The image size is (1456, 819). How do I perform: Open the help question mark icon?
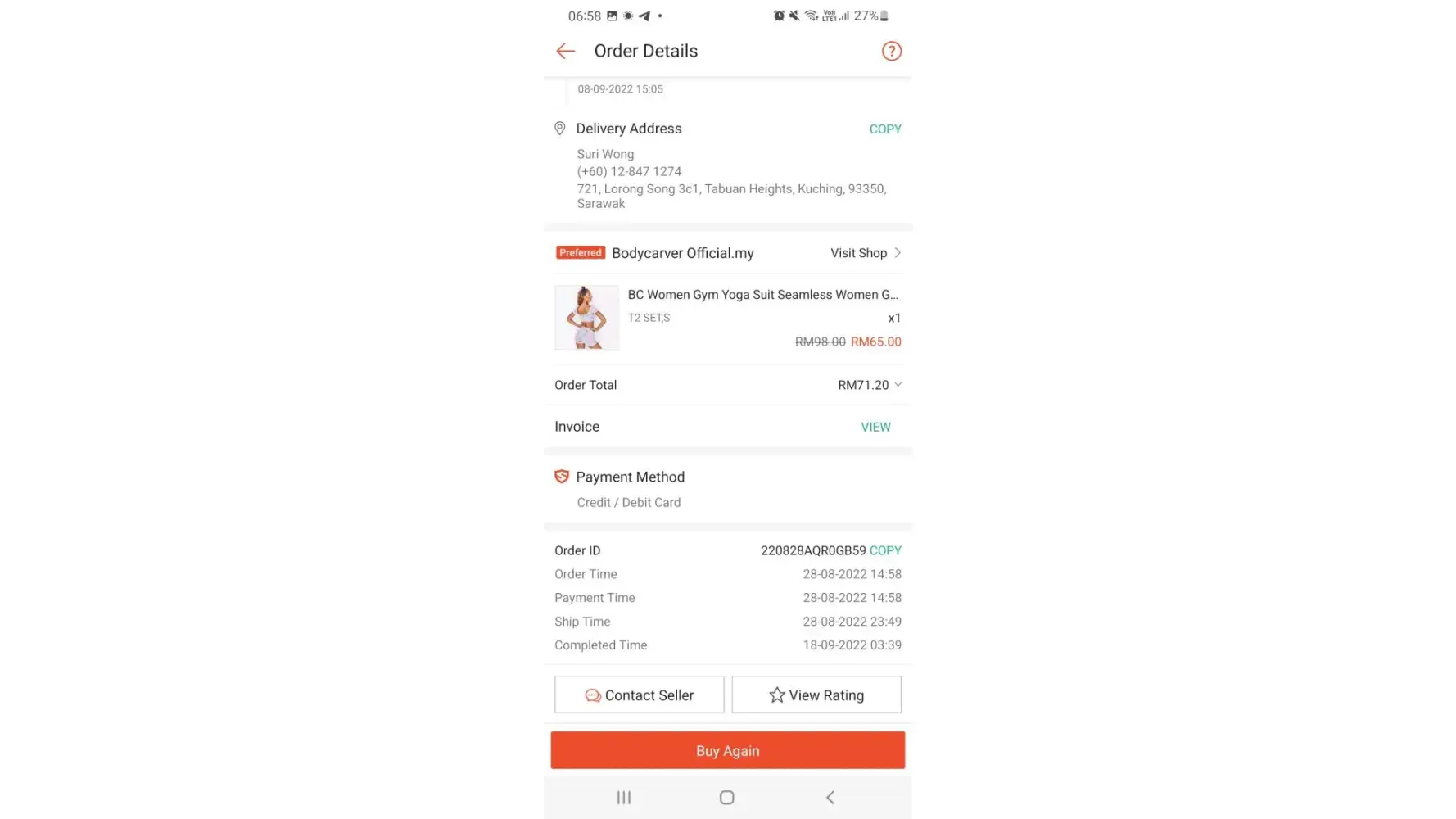(891, 52)
